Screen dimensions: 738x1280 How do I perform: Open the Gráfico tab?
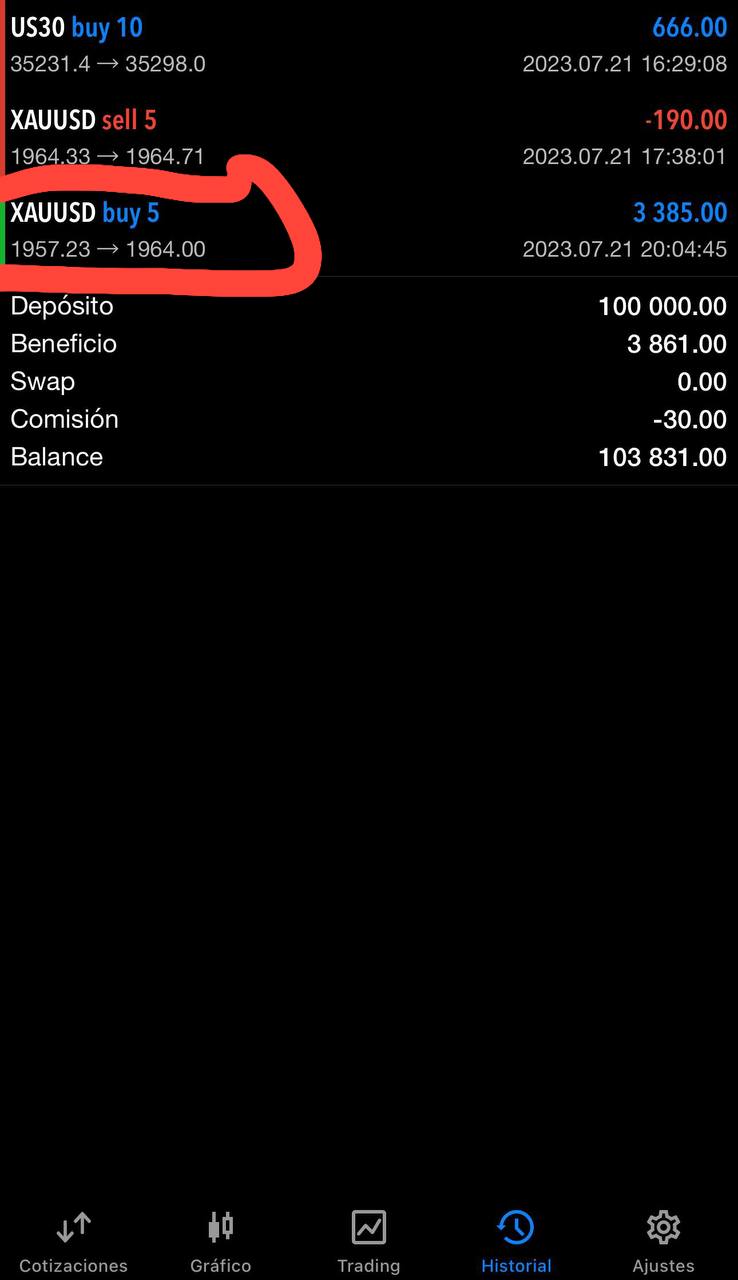click(221, 1241)
